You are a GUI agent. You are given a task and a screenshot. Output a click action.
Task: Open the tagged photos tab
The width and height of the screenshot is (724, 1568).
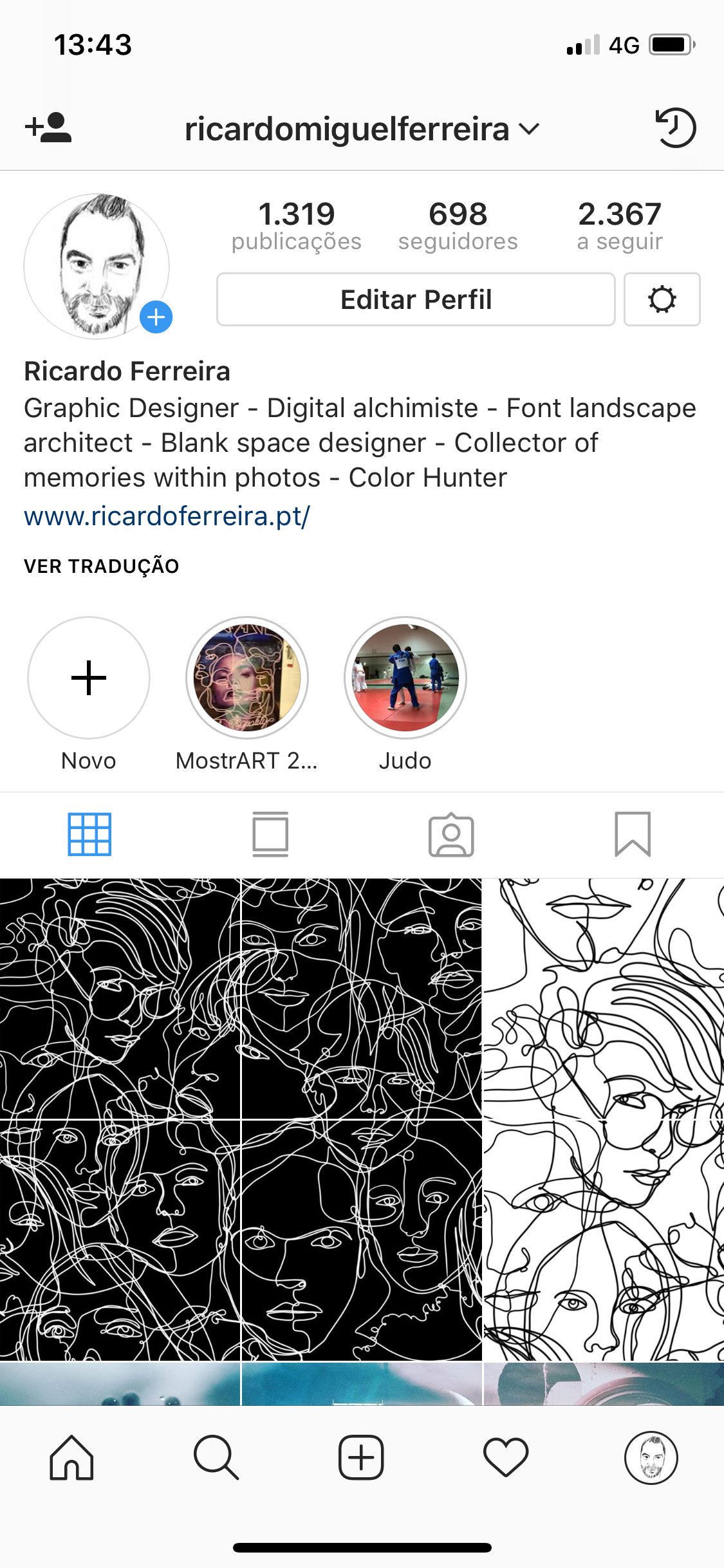[451, 834]
